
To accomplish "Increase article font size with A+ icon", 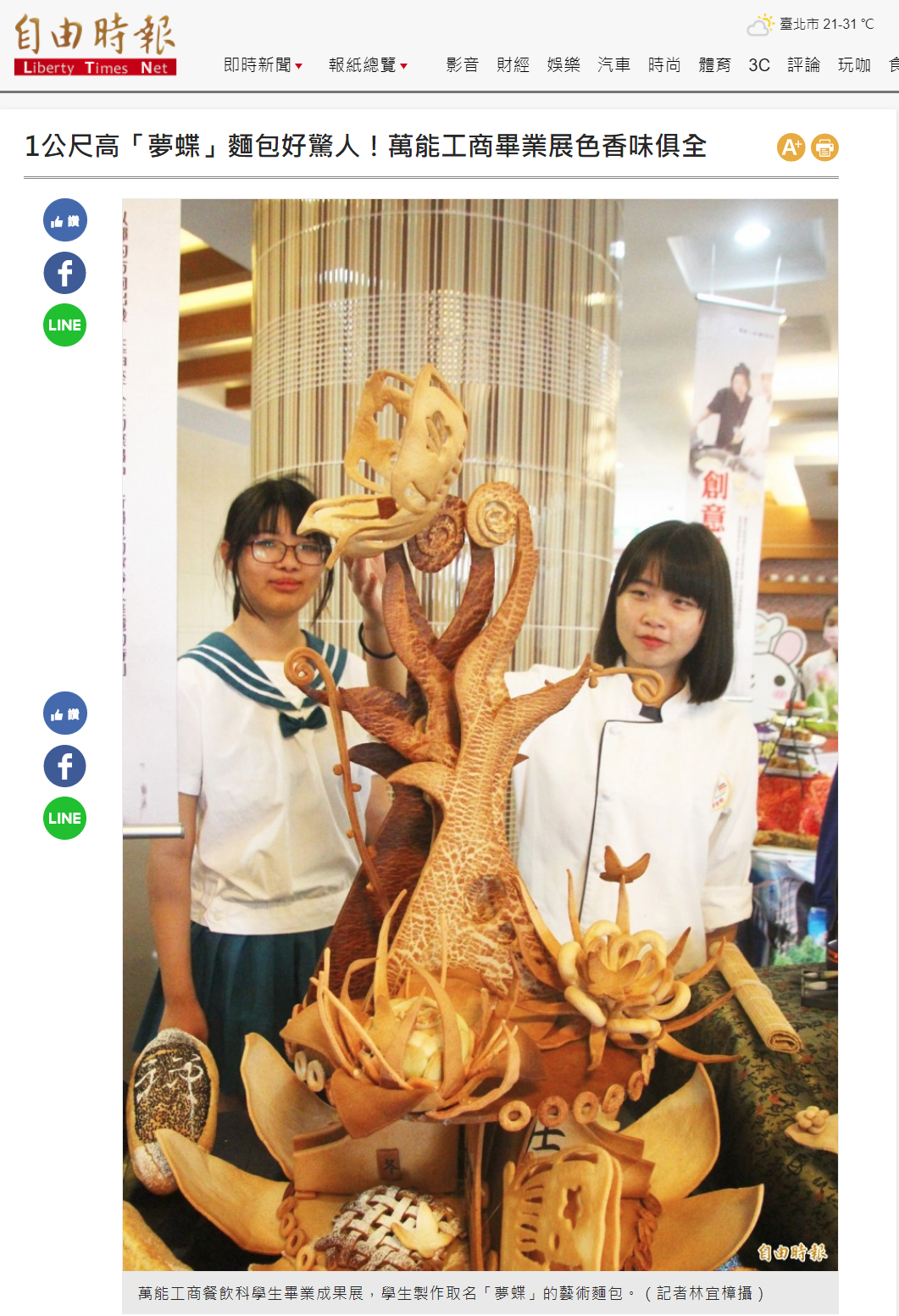I will pos(791,147).
